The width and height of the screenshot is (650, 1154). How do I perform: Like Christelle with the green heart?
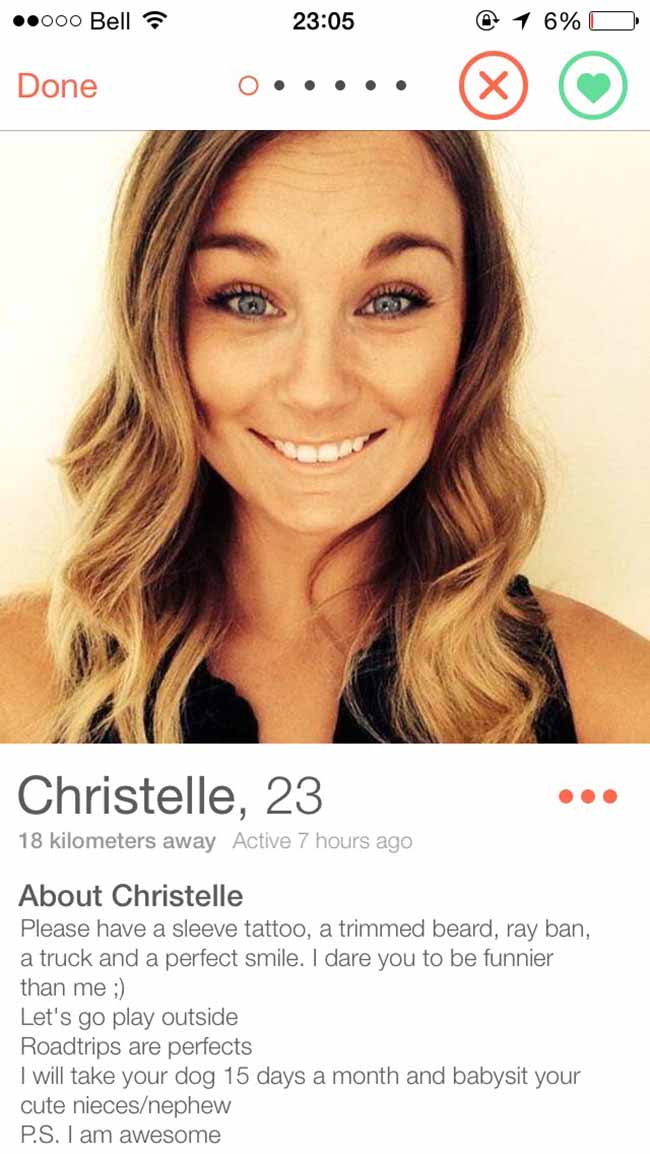(x=593, y=85)
